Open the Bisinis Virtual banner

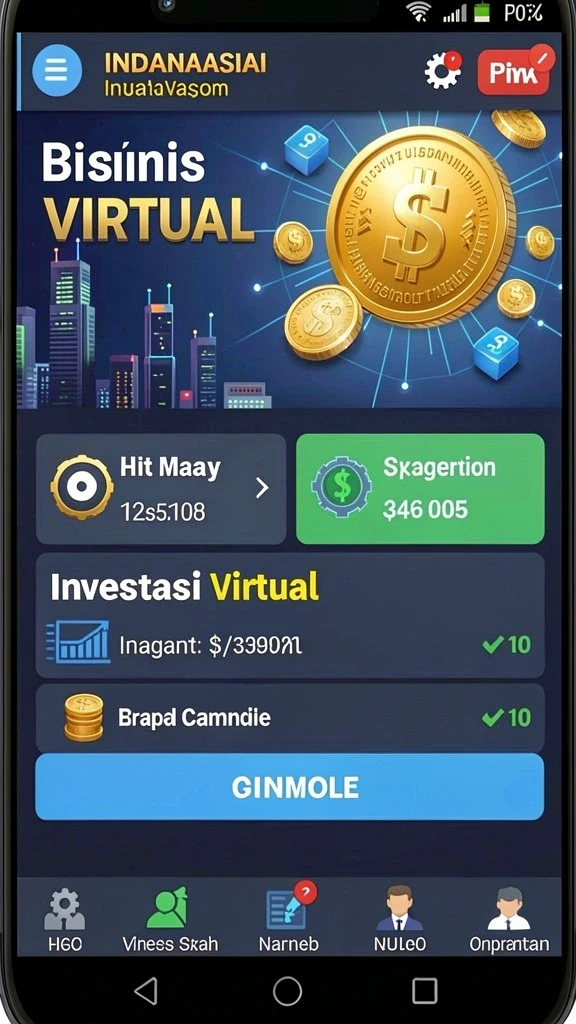point(289,259)
